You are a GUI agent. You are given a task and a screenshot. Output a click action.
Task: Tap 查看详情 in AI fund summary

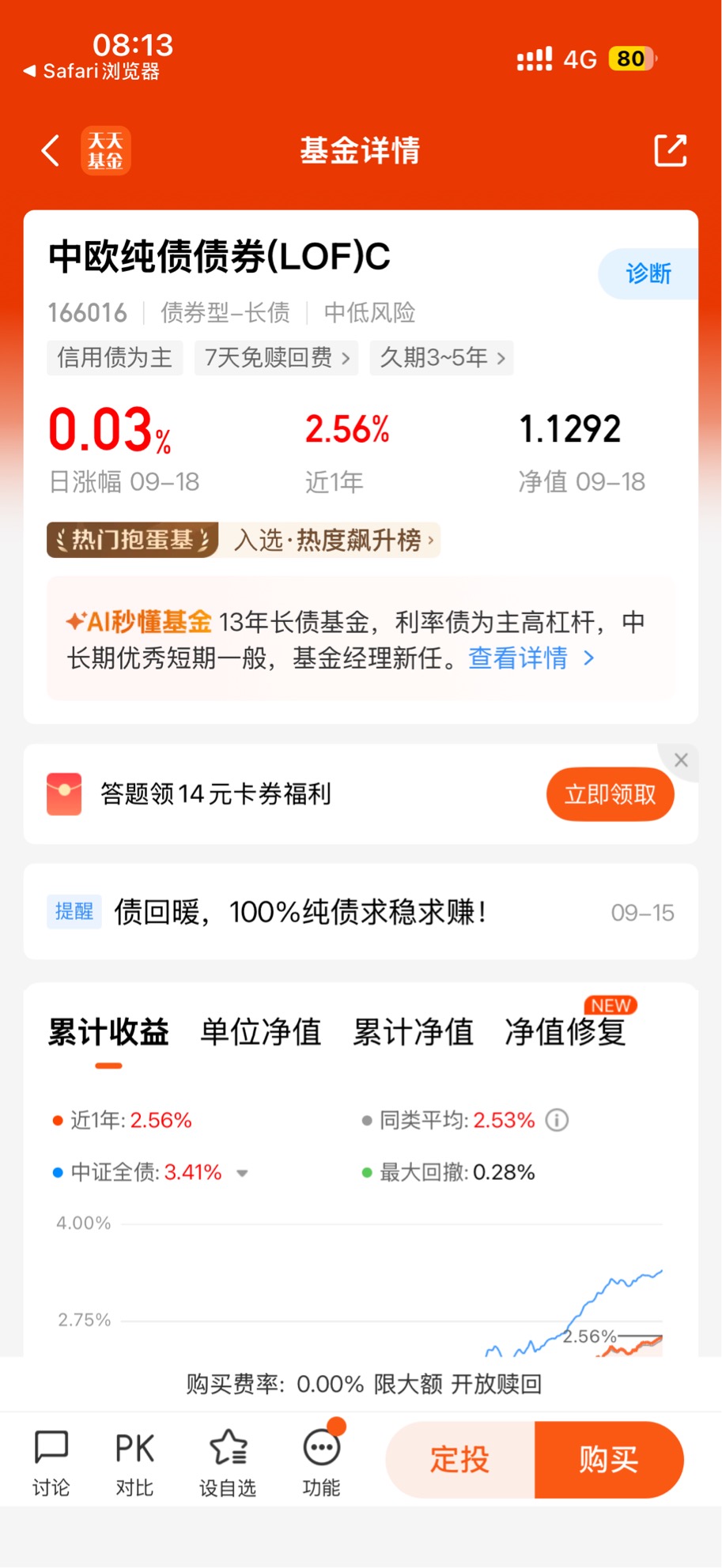tap(531, 658)
